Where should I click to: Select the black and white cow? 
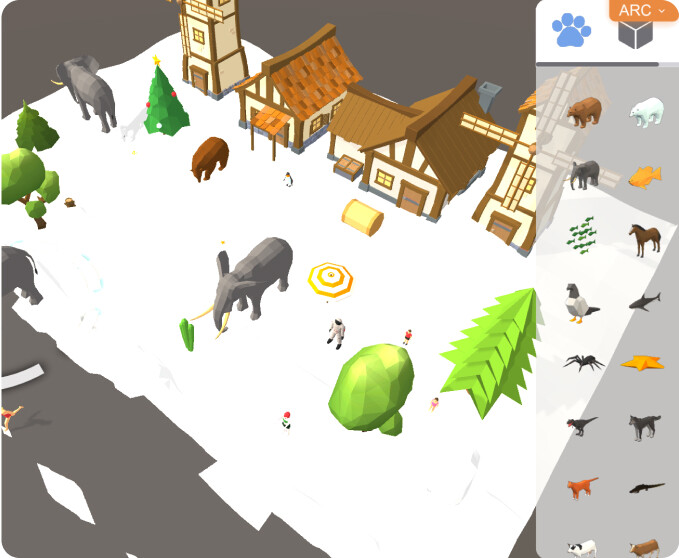[580, 548]
